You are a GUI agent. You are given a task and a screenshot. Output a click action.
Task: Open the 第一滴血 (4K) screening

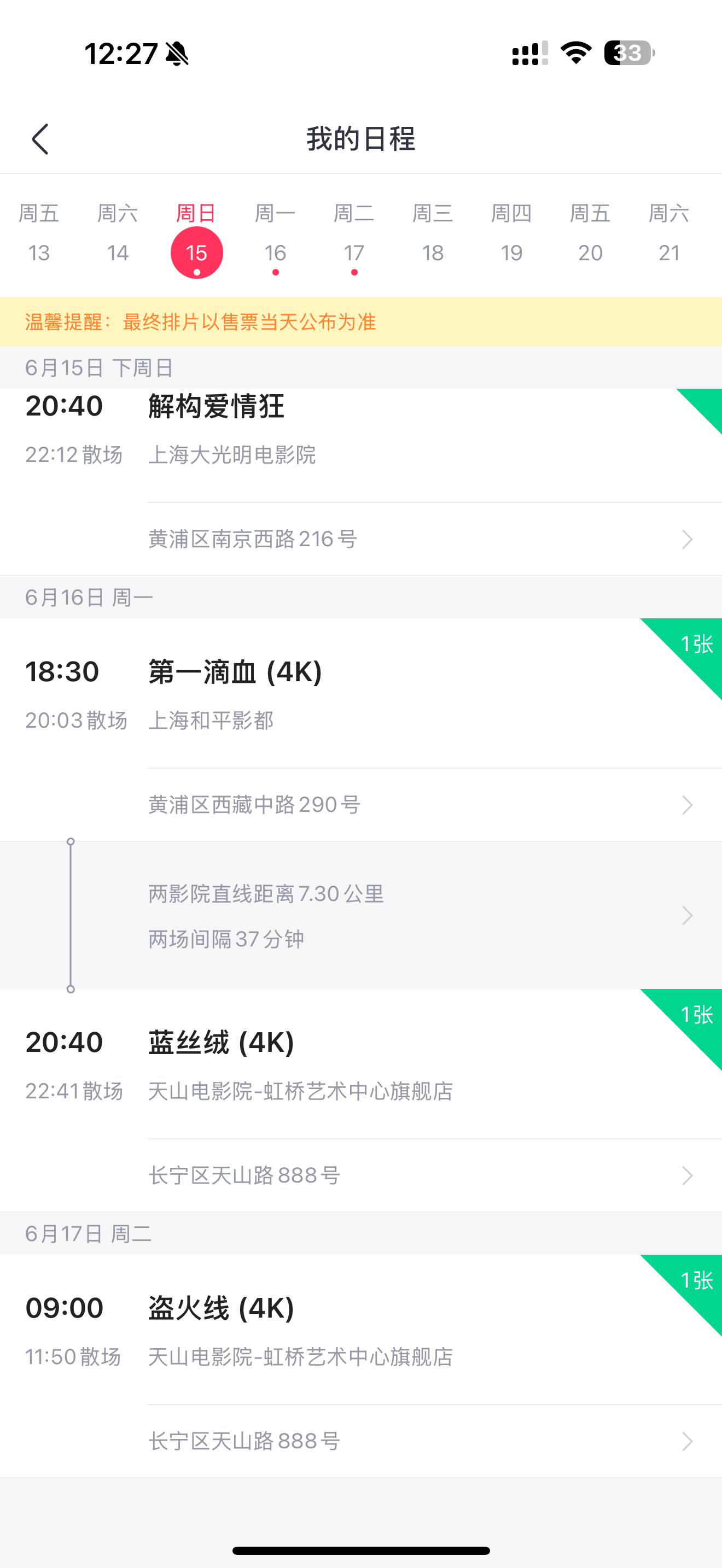point(361,693)
